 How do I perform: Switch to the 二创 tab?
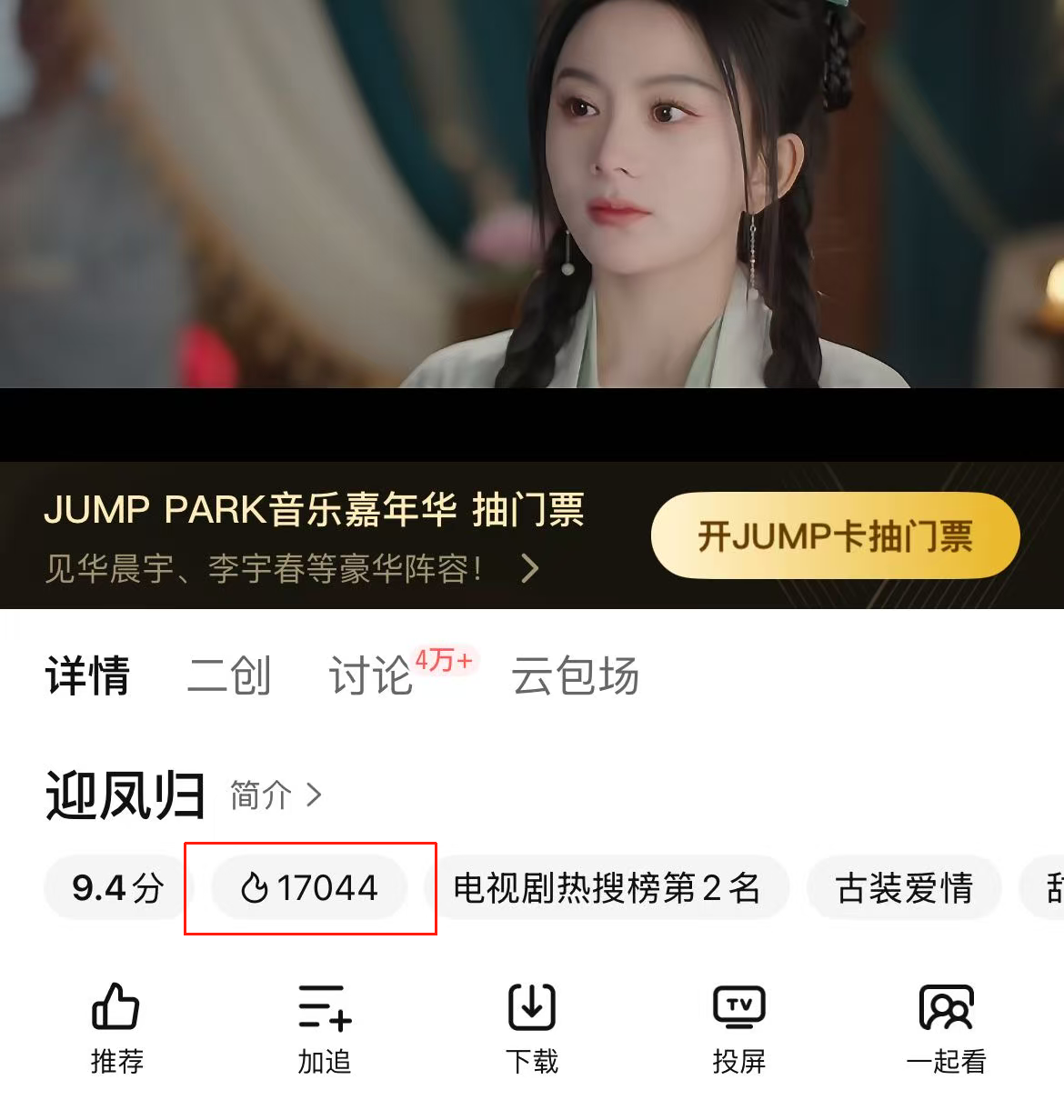[228, 676]
